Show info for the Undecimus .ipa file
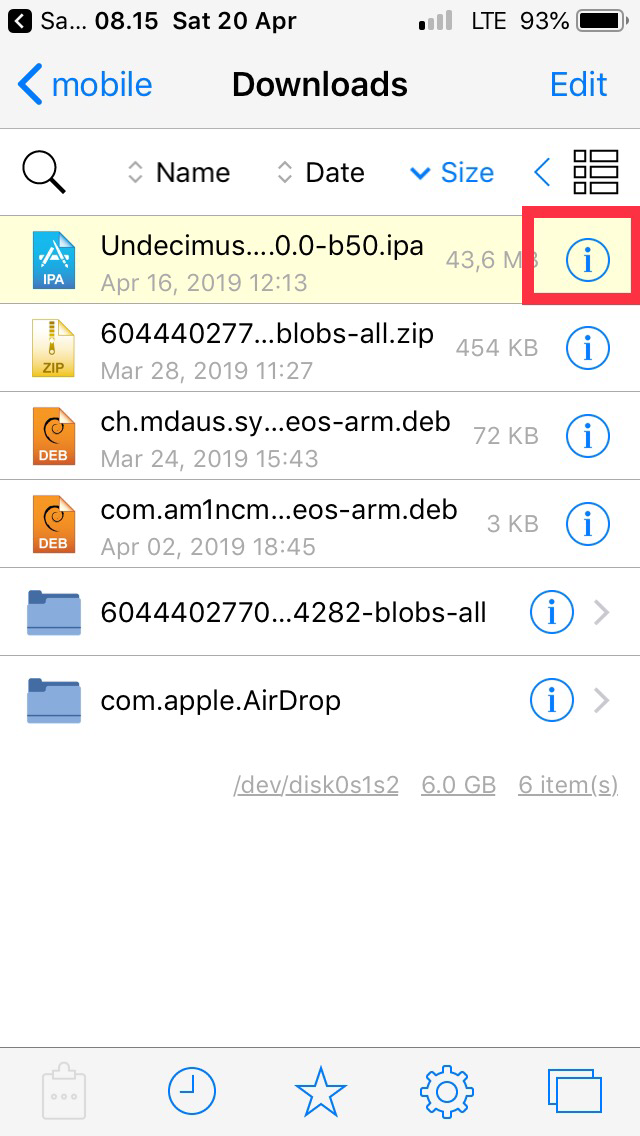The image size is (640, 1136). pyautogui.click(x=587, y=260)
